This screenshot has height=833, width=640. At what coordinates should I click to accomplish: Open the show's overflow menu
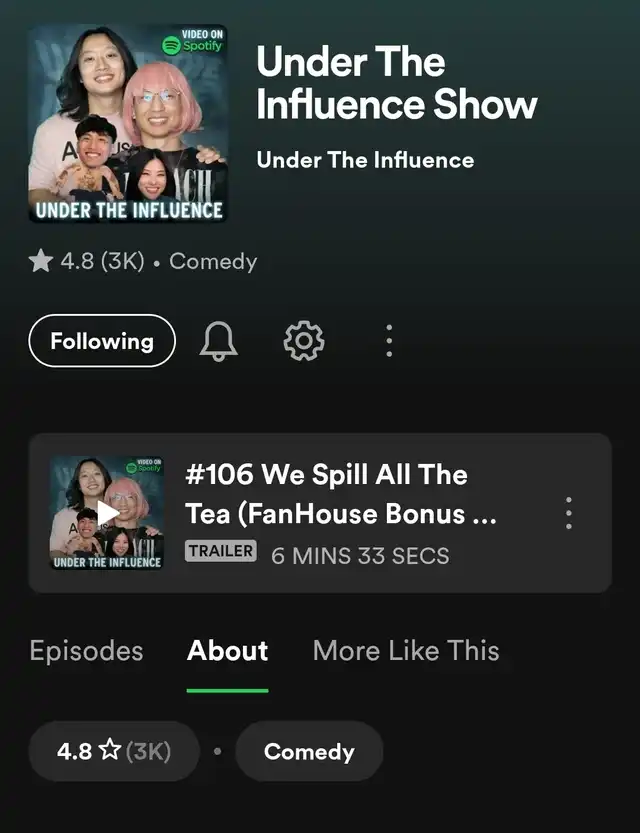pyautogui.click(x=389, y=341)
